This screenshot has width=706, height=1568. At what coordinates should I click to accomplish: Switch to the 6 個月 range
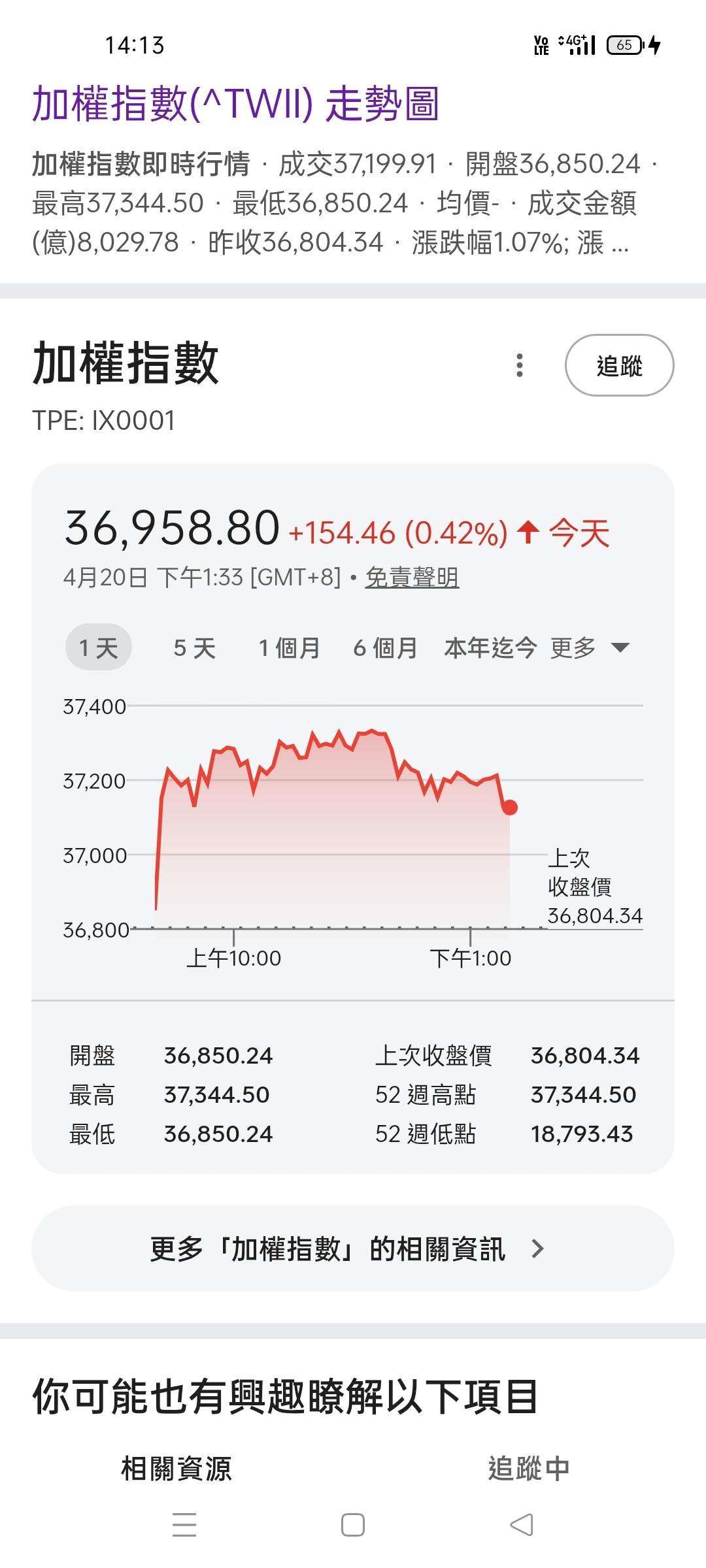click(385, 647)
